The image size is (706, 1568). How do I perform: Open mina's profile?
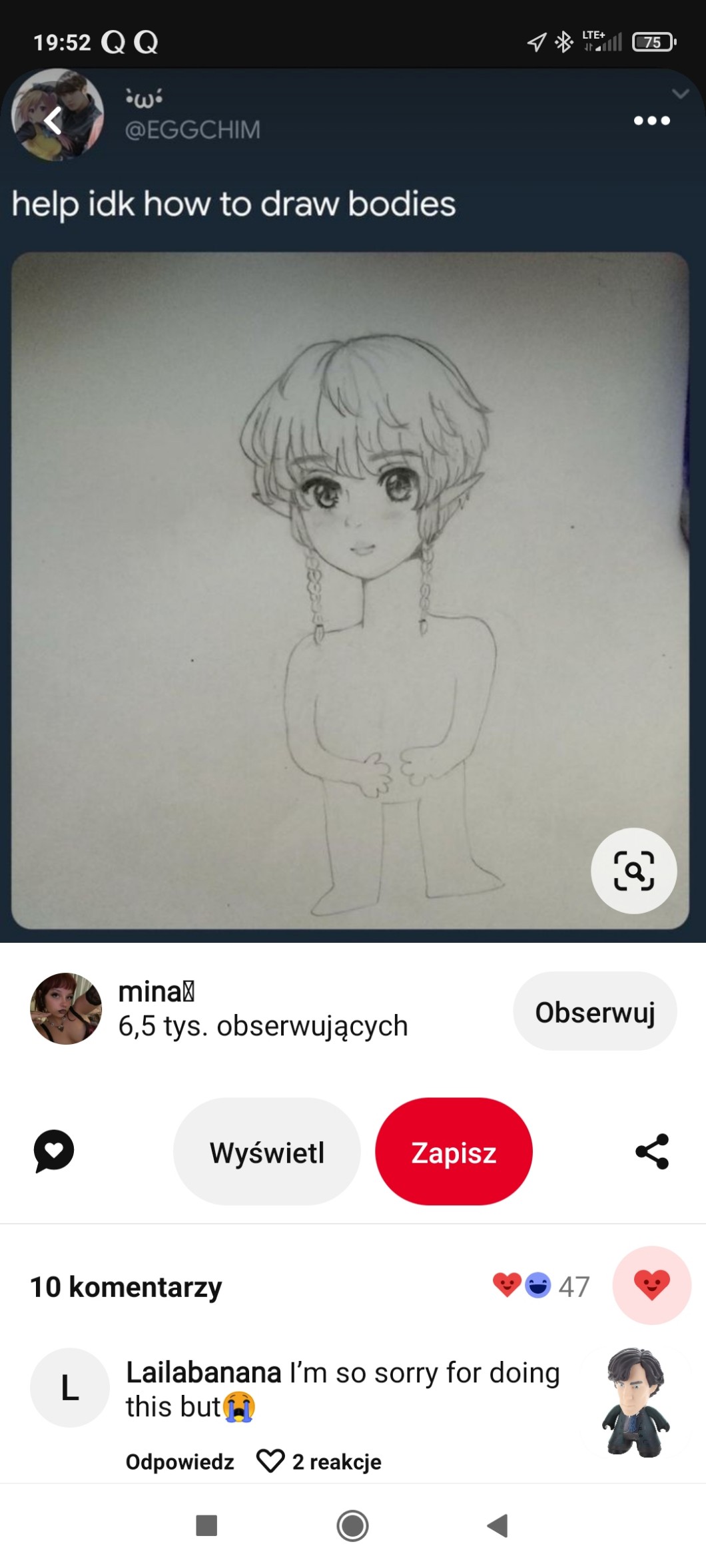tap(66, 1009)
